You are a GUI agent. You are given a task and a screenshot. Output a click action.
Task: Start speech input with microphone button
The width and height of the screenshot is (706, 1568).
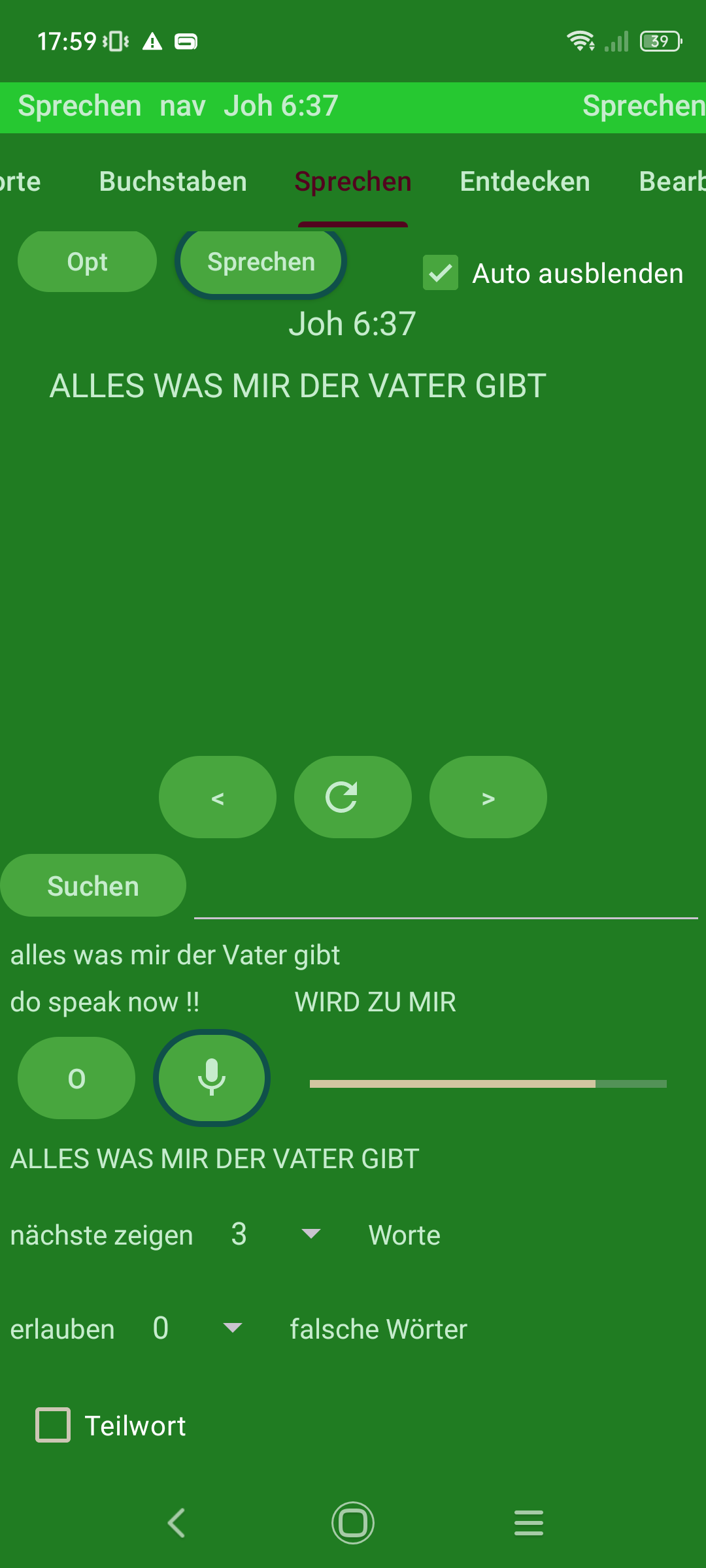212,1078
